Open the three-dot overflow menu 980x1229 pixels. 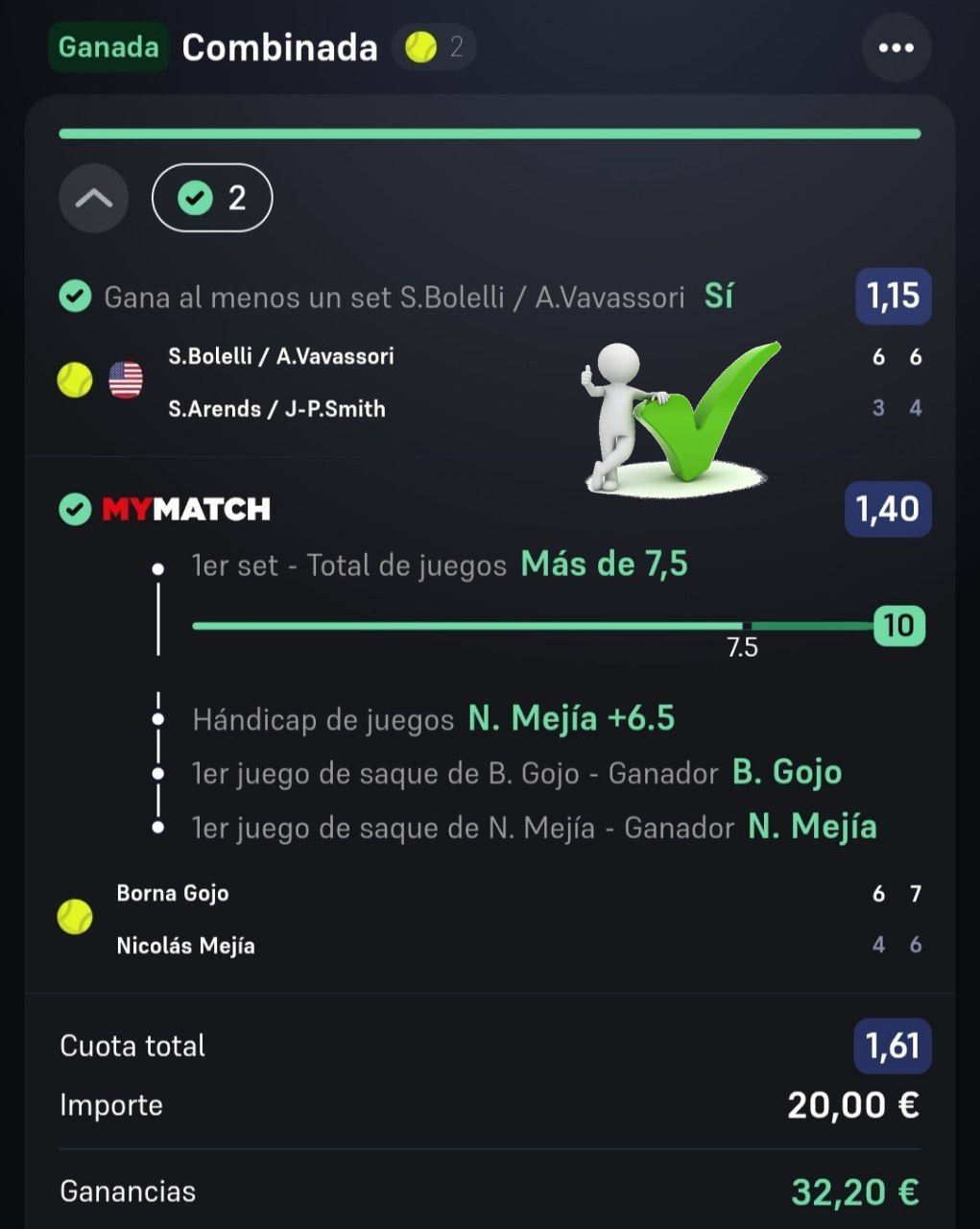(896, 47)
